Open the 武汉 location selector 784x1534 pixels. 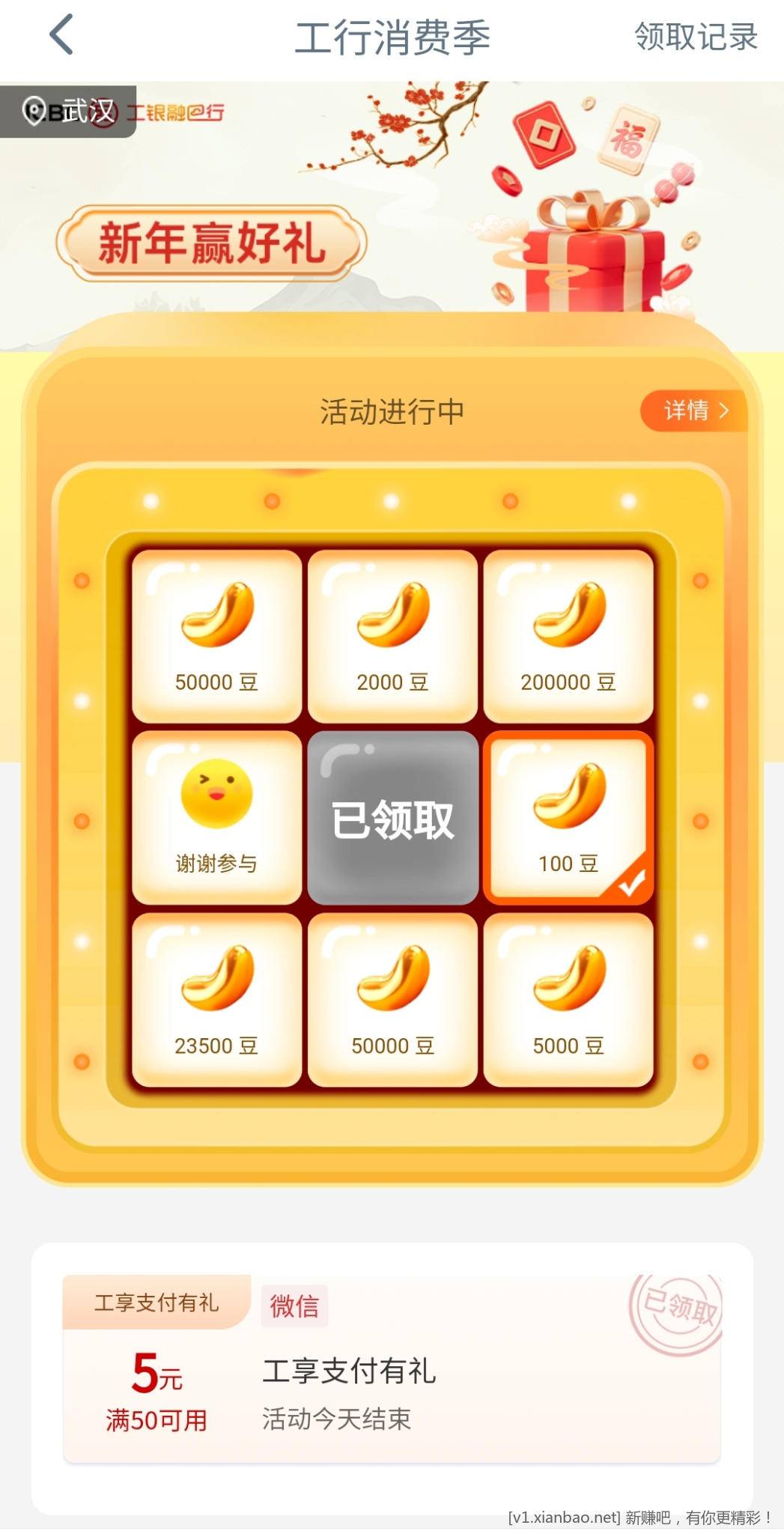[69, 112]
